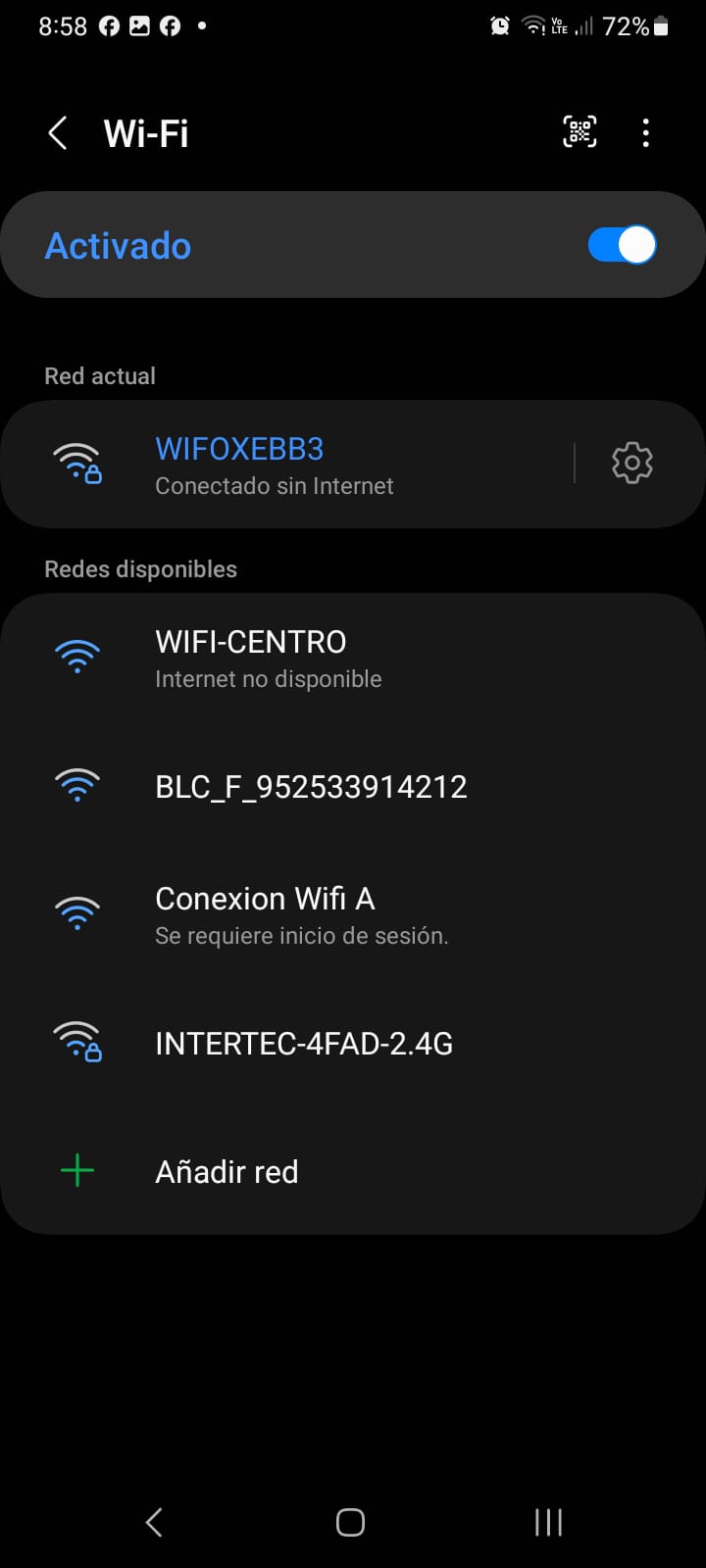706x1568 pixels.
Task: Go back from the Wi-Fi screen
Action: (x=58, y=133)
